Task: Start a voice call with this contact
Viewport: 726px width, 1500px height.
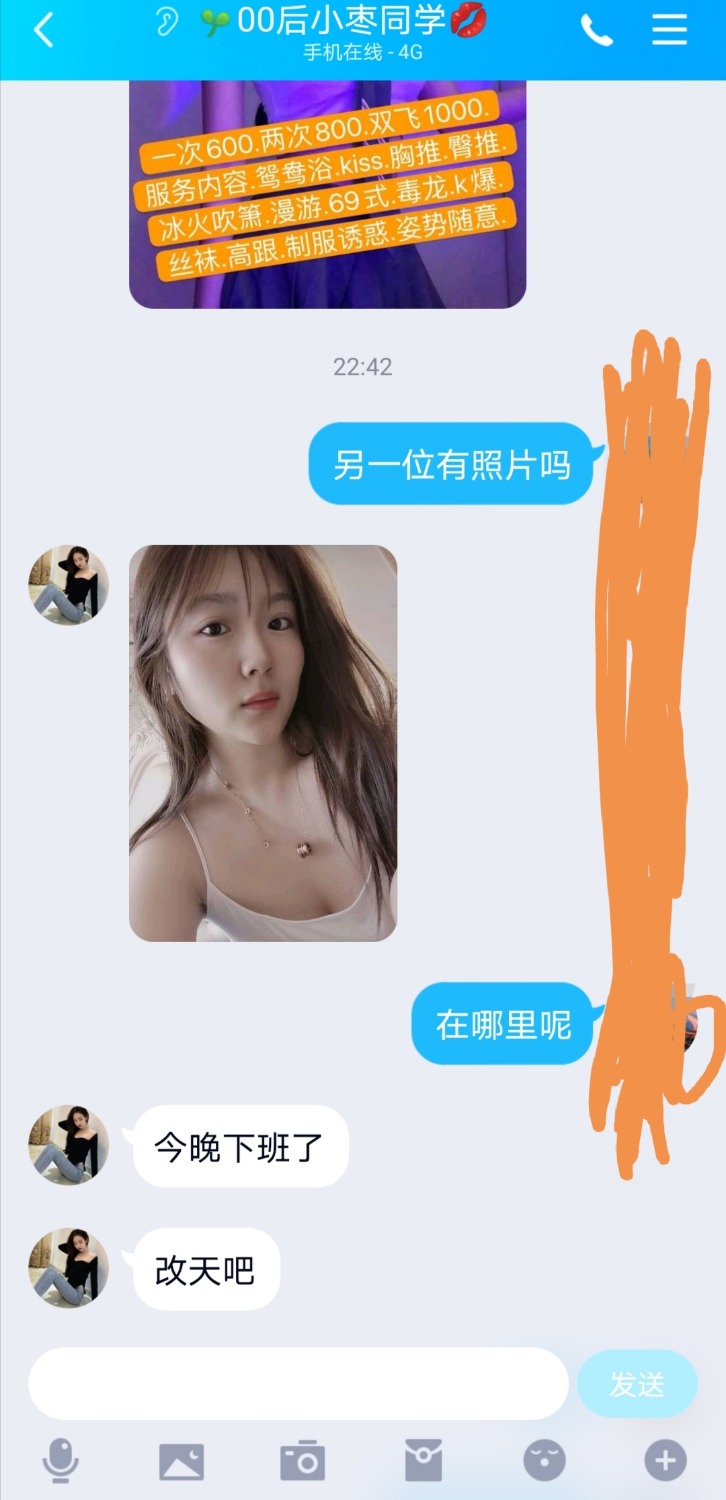Action: [596, 30]
